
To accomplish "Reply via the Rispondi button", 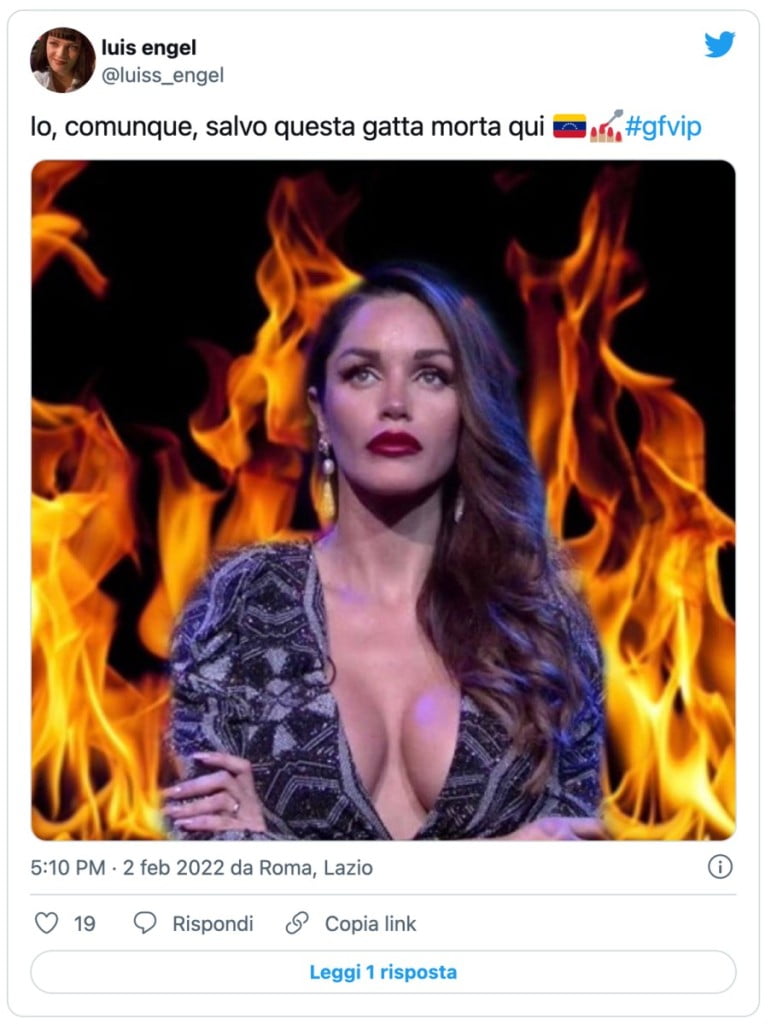I will [194, 923].
